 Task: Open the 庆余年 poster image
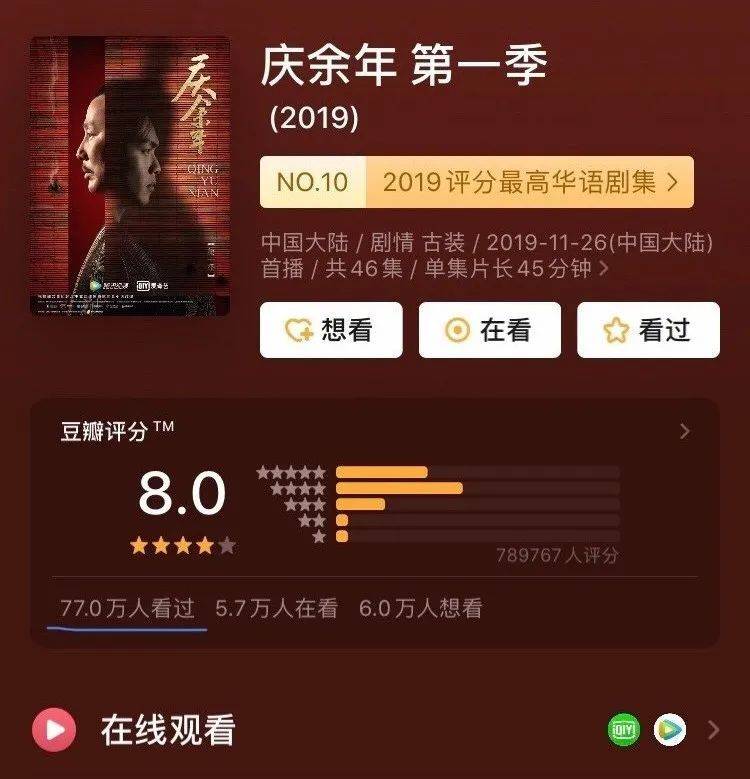click(130, 176)
